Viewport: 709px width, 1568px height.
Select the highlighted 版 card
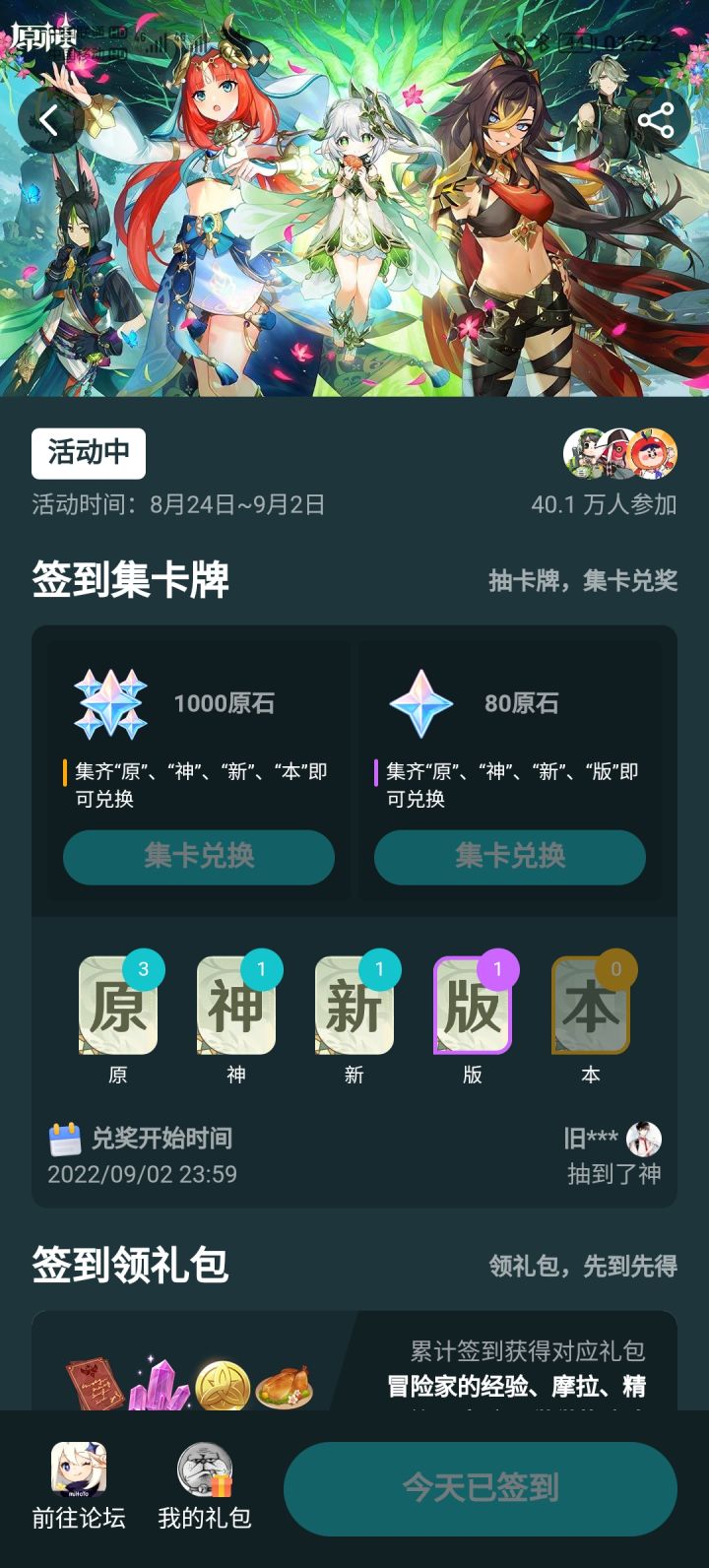click(472, 1005)
